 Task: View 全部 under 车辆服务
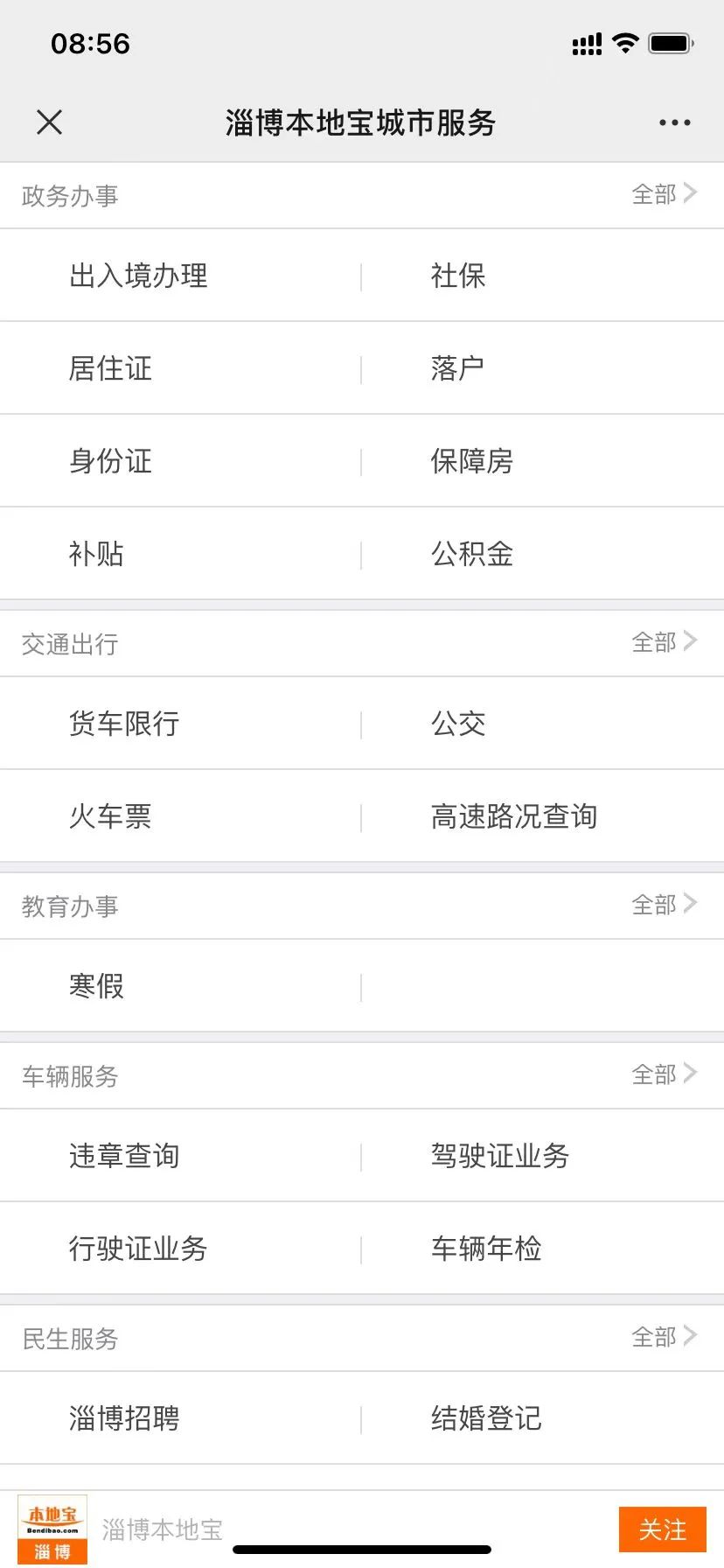(665, 1074)
